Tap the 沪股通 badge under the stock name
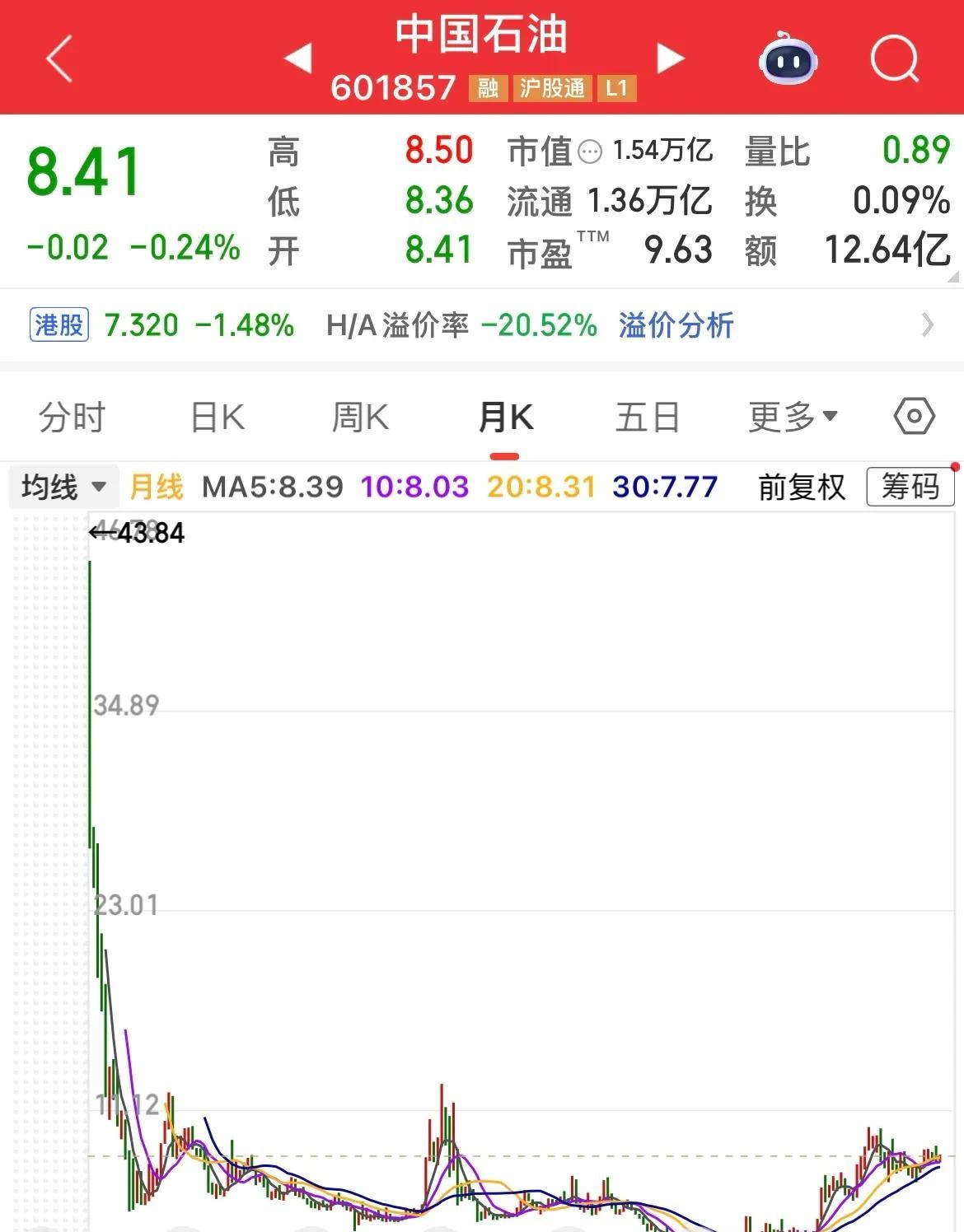 point(553,89)
